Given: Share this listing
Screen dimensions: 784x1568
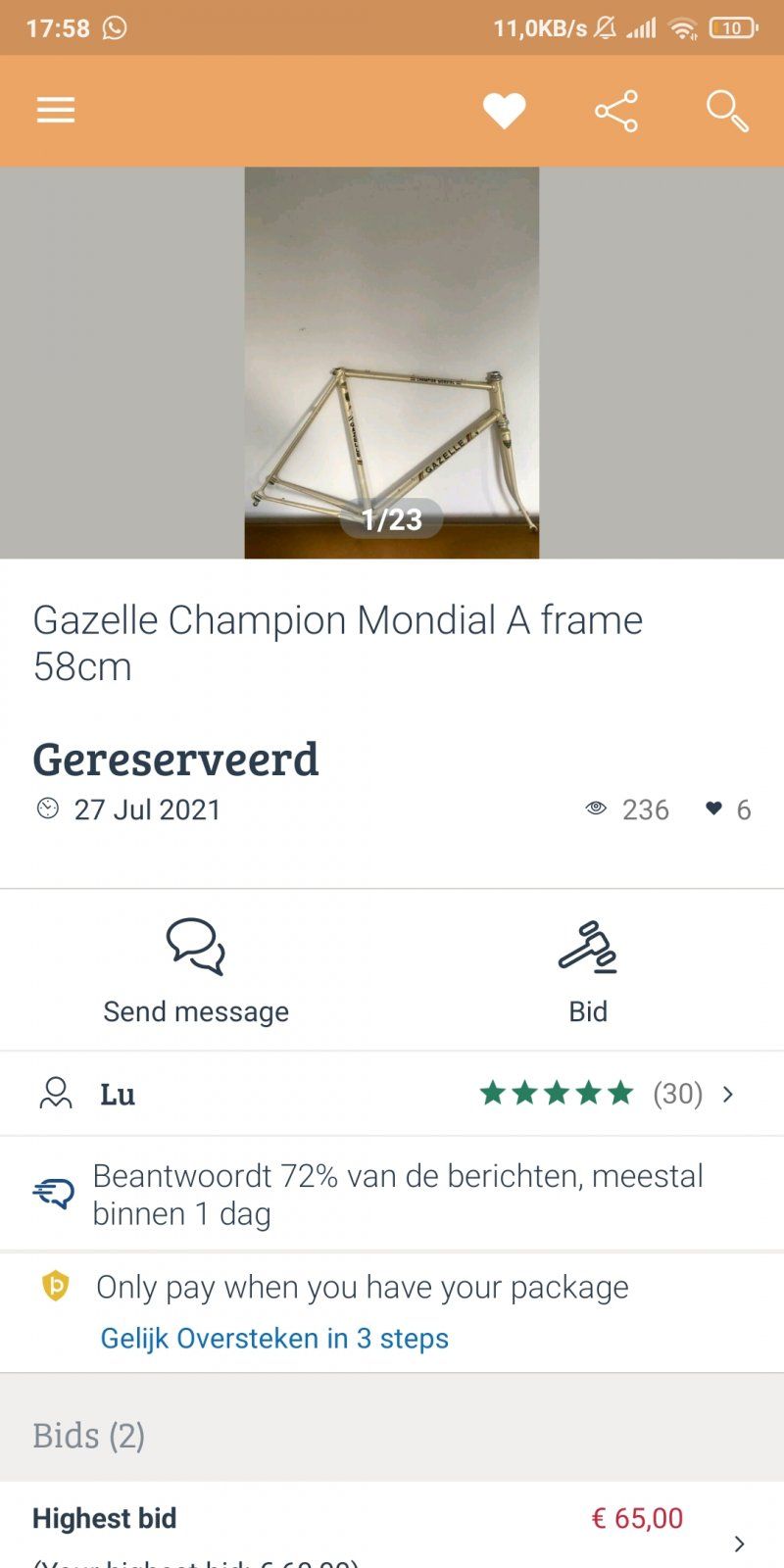Looking at the screenshot, I should 616,111.
